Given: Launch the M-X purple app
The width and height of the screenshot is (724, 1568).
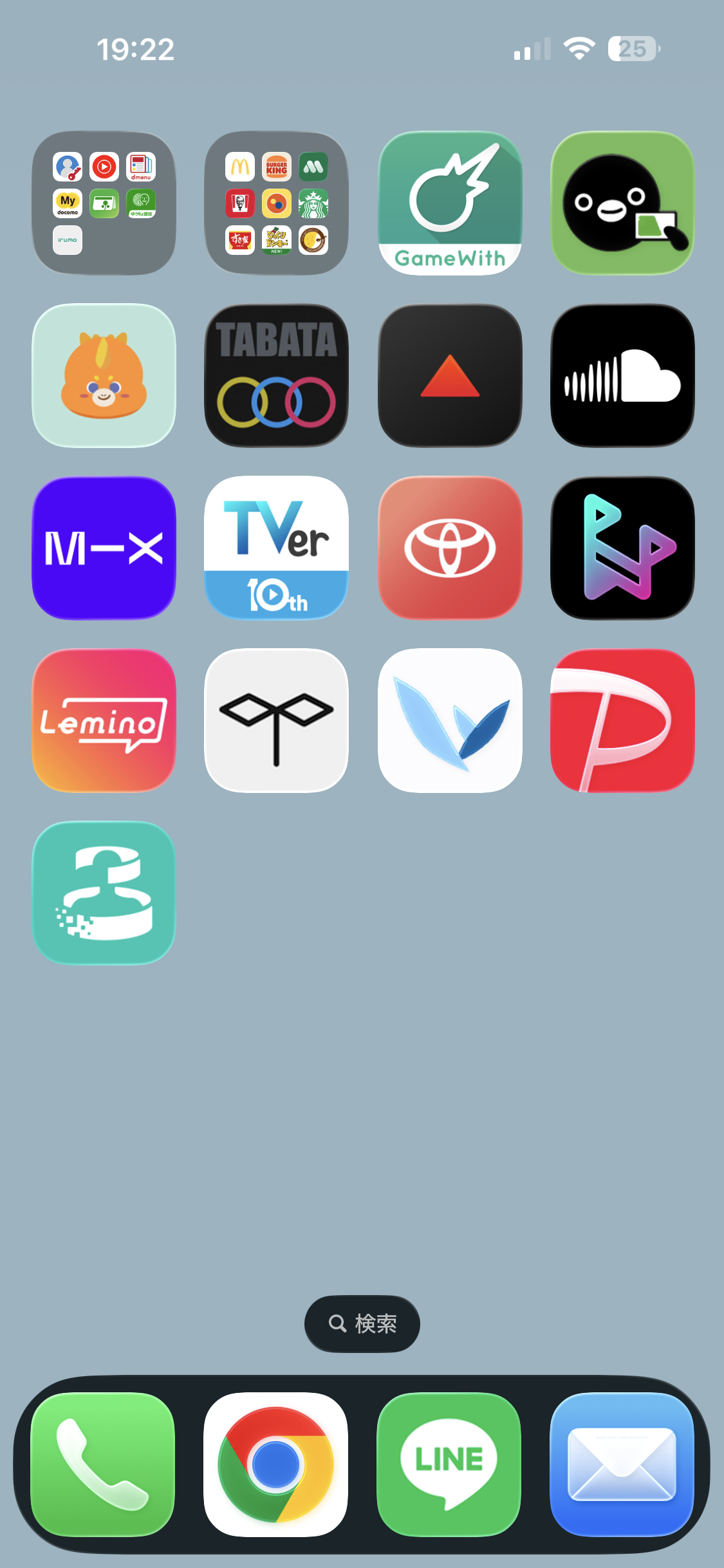Looking at the screenshot, I should tap(104, 548).
